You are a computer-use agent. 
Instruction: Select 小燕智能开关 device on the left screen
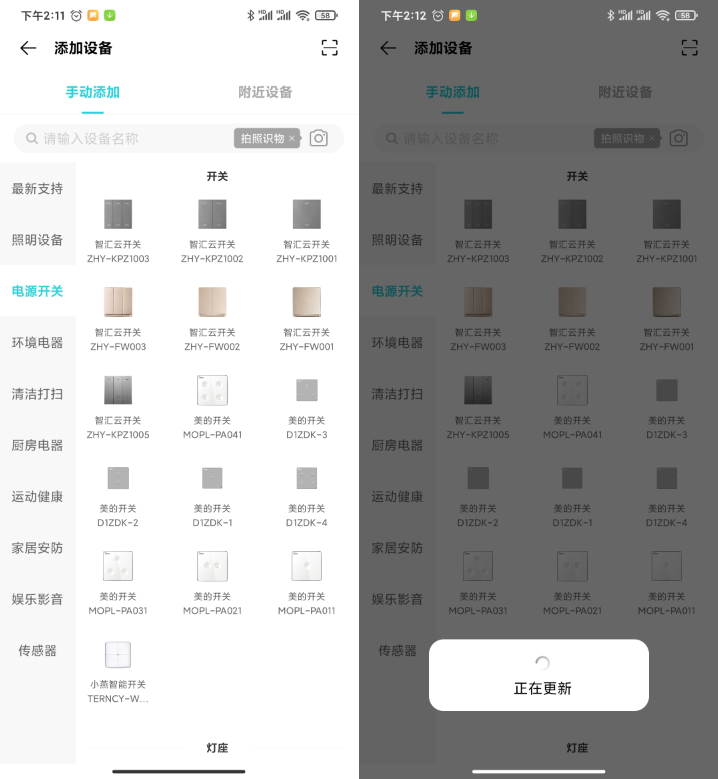tap(118, 670)
